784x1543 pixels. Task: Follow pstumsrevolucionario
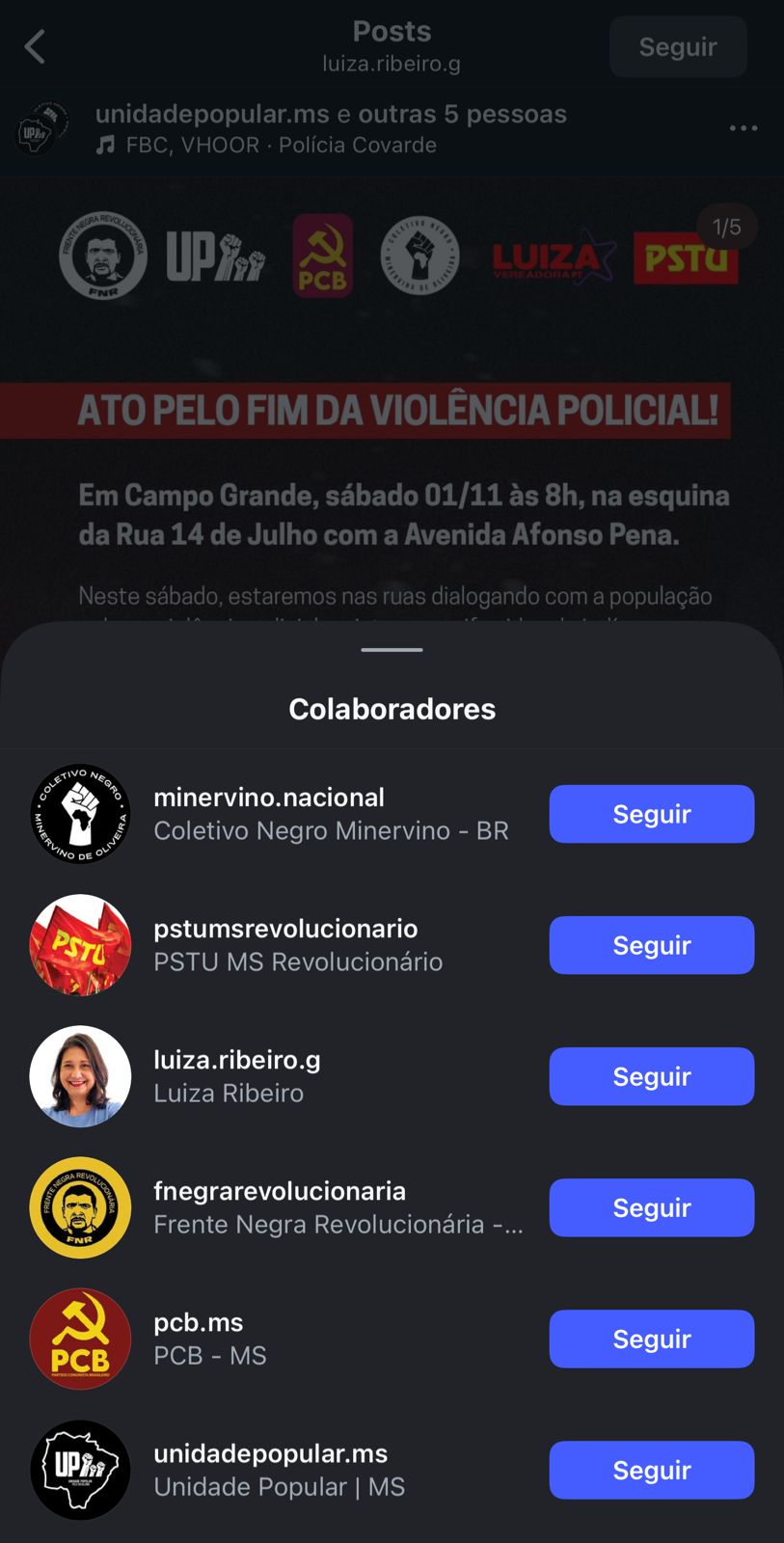coord(651,945)
